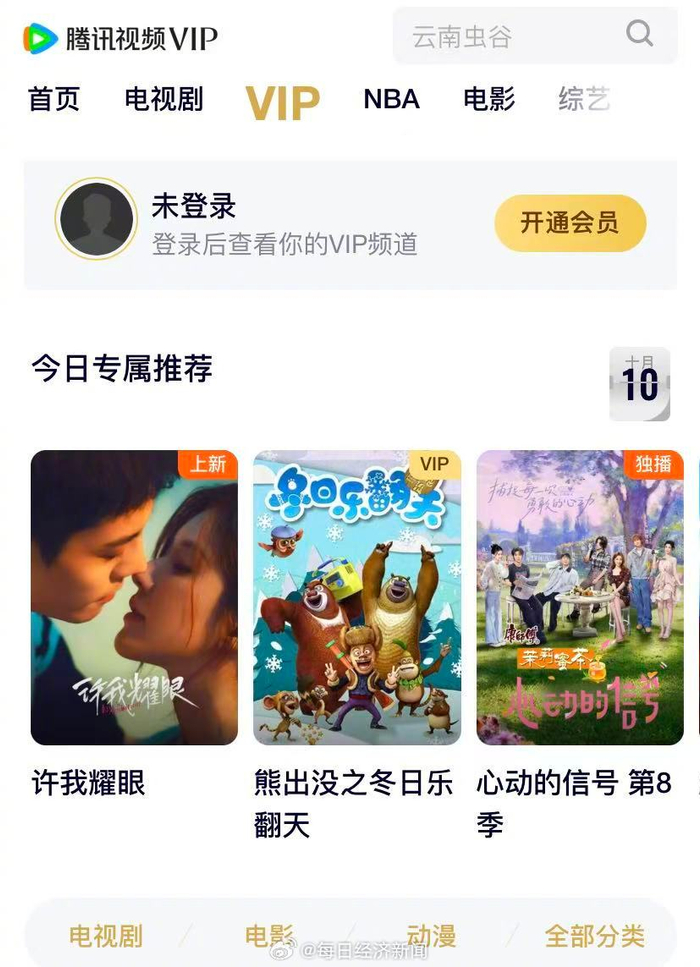Screen dimensions: 700x967
Task: Open the 综艺 tab
Action: pos(584,99)
